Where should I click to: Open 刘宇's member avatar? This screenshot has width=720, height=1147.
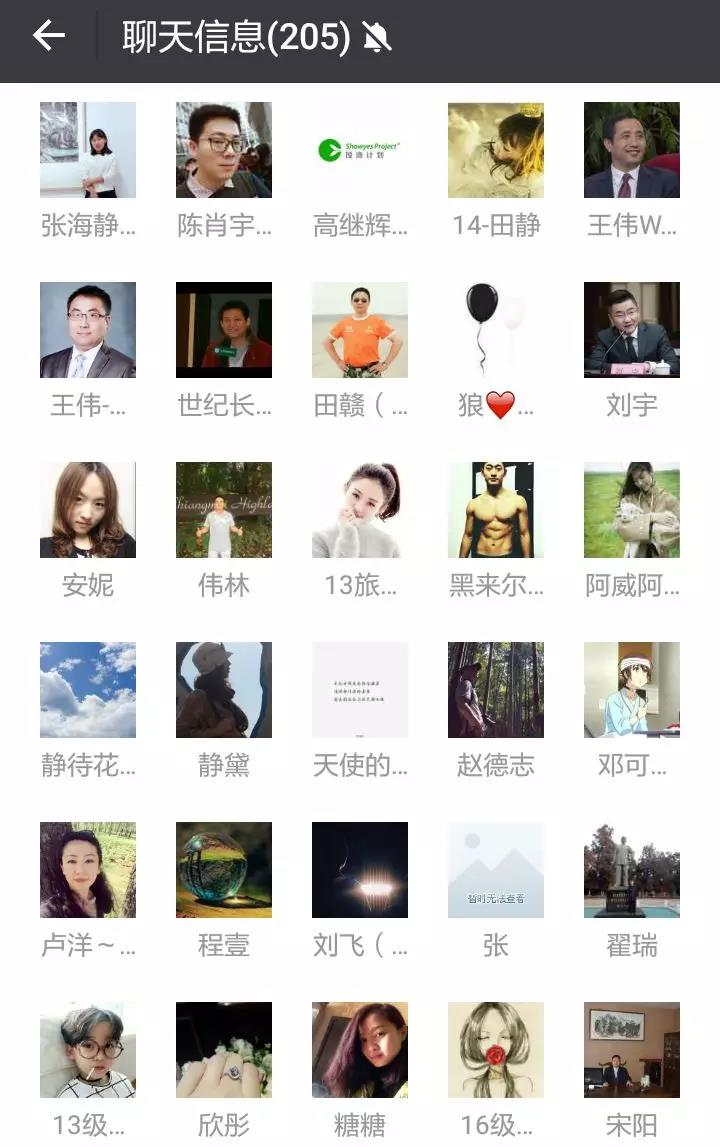(x=633, y=330)
